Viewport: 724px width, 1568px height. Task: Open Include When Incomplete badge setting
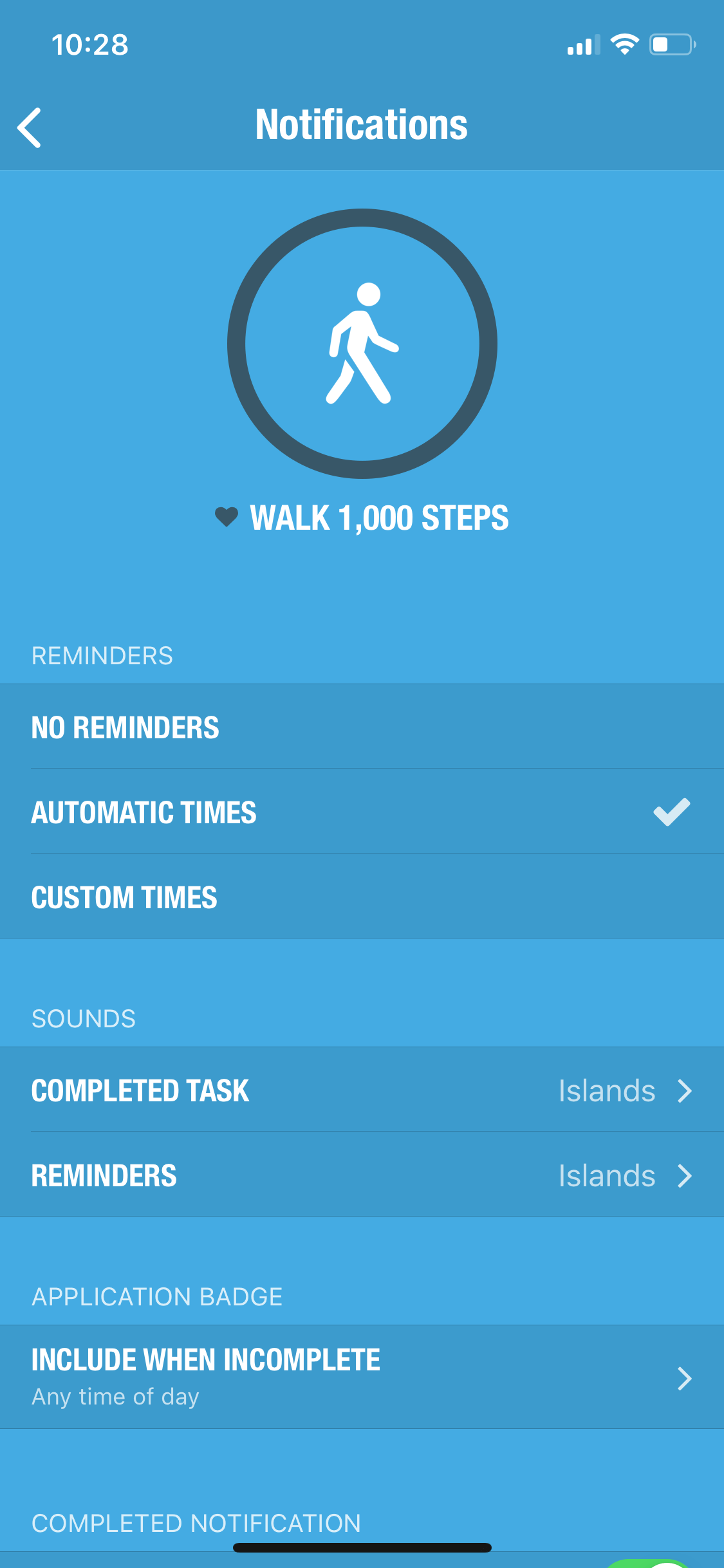362,1377
